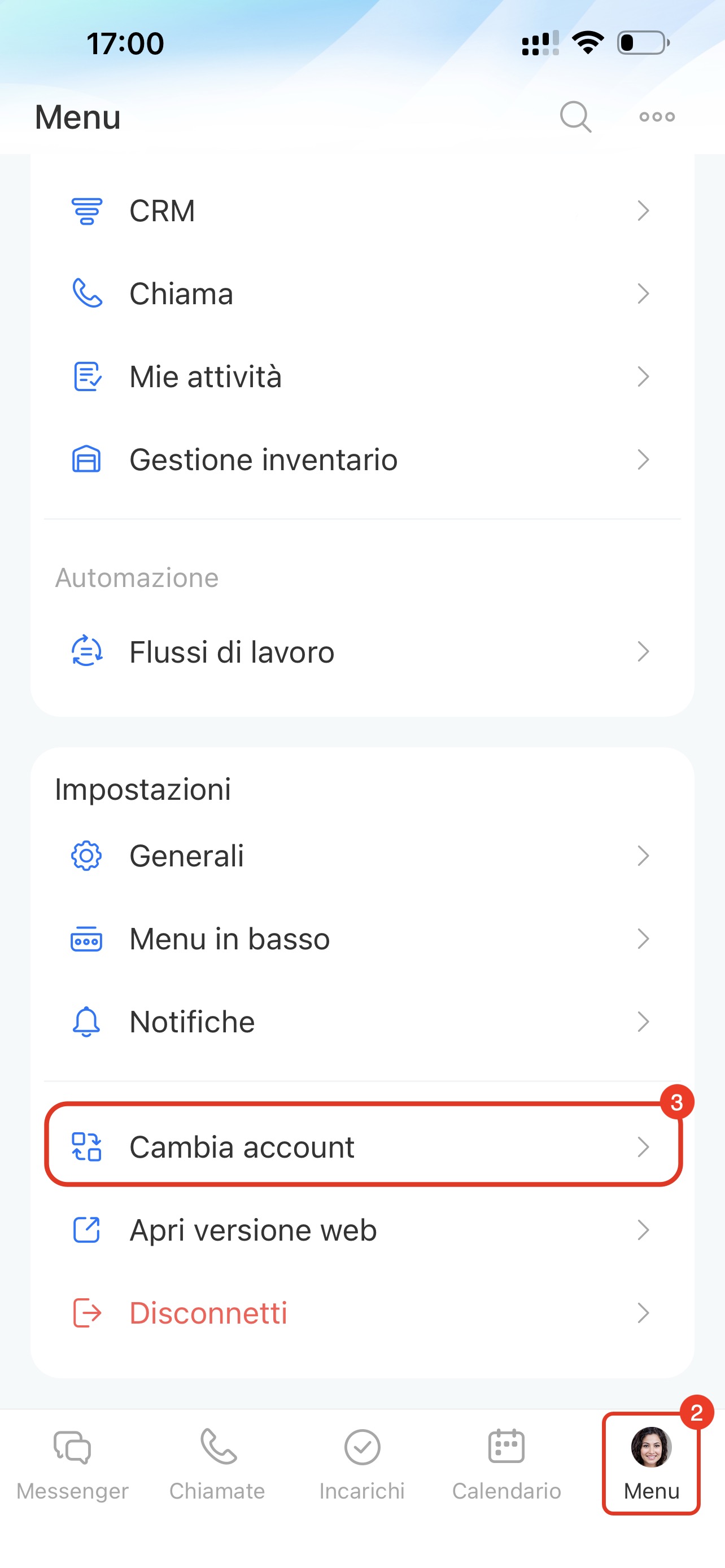Open the three-dot overflow menu
The height and width of the screenshot is (1568, 725).
tap(657, 116)
